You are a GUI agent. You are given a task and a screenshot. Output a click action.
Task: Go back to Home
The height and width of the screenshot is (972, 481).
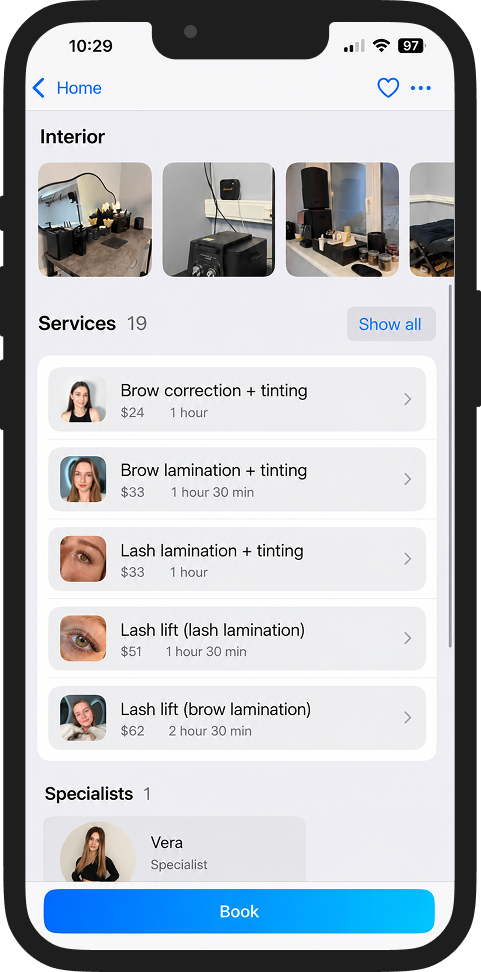67,88
